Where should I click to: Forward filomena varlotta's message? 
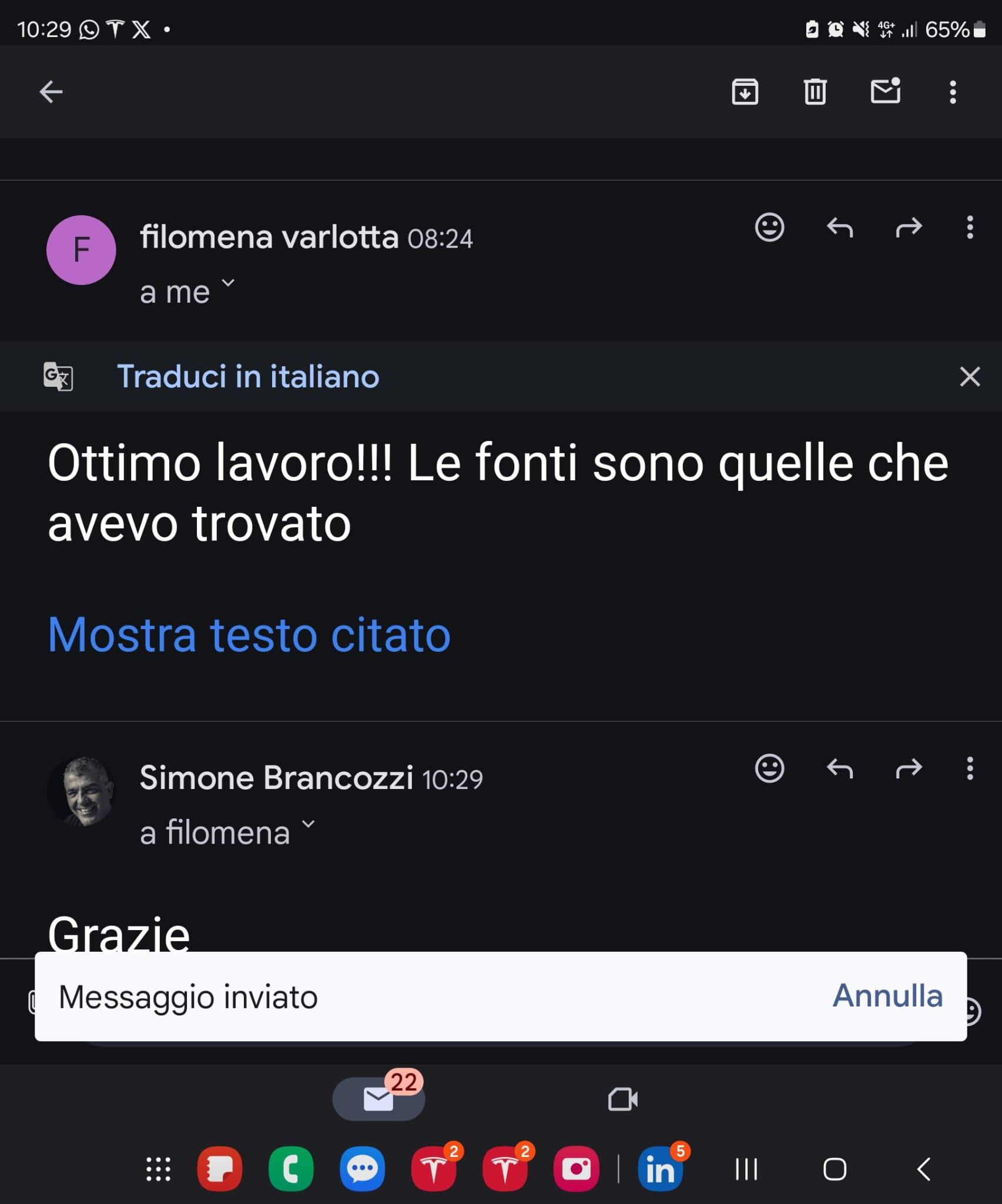pos(909,227)
